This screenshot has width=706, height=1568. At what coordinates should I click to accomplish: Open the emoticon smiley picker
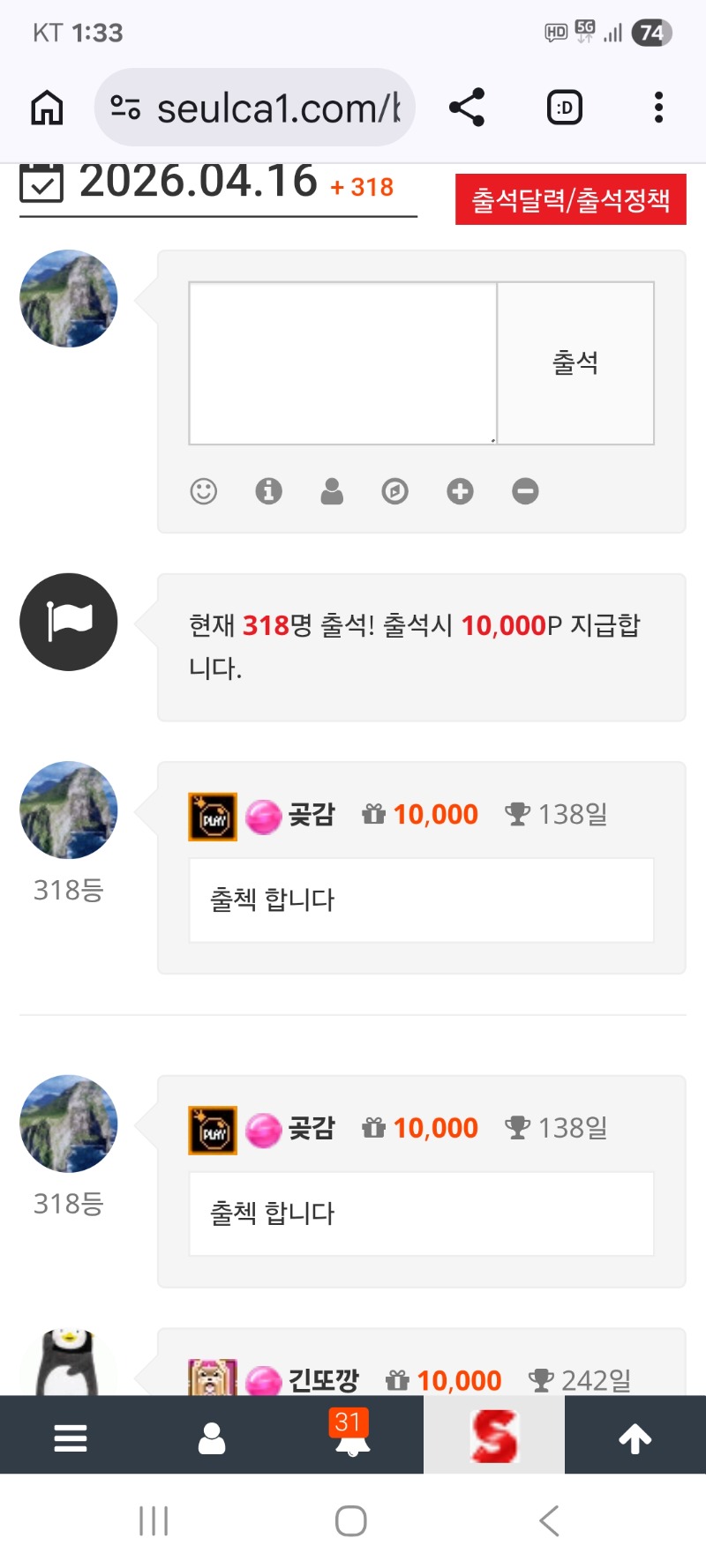(x=204, y=491)
